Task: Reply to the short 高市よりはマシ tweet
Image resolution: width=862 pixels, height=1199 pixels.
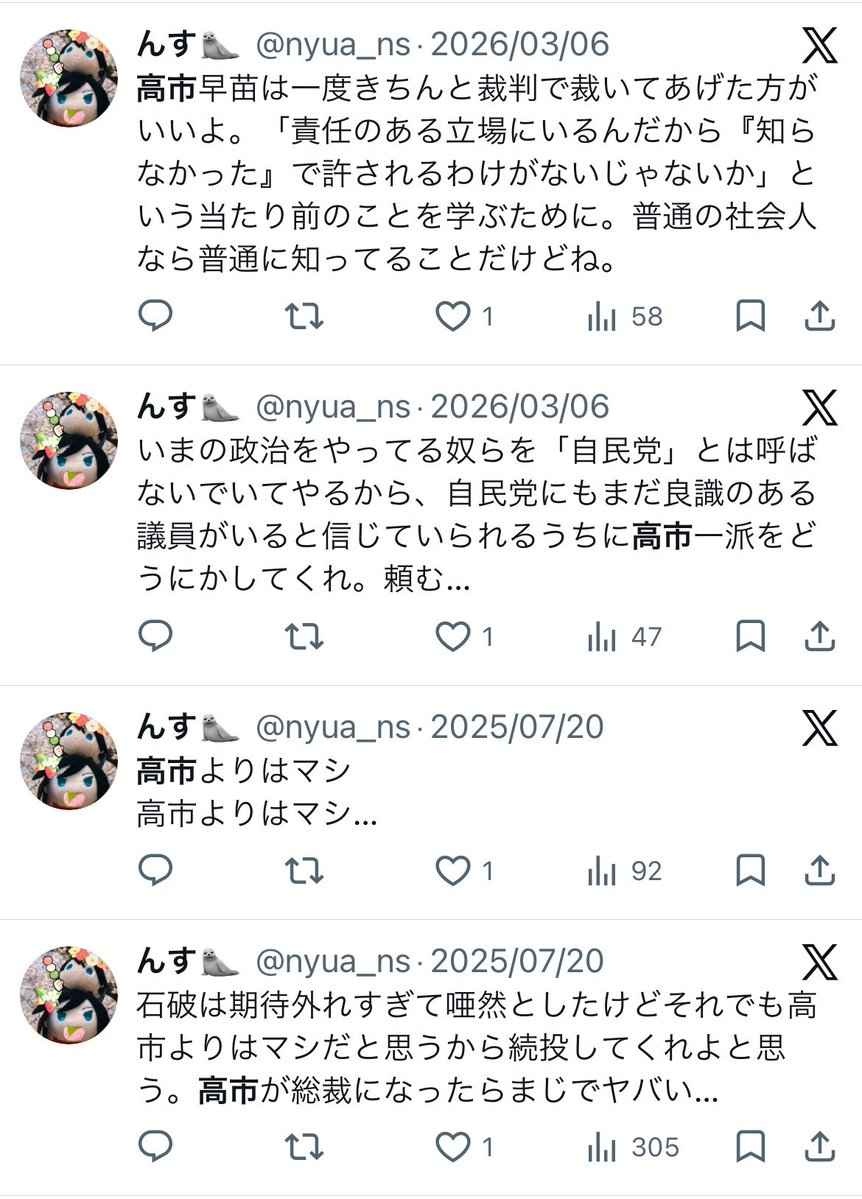Action: point(155,871)
